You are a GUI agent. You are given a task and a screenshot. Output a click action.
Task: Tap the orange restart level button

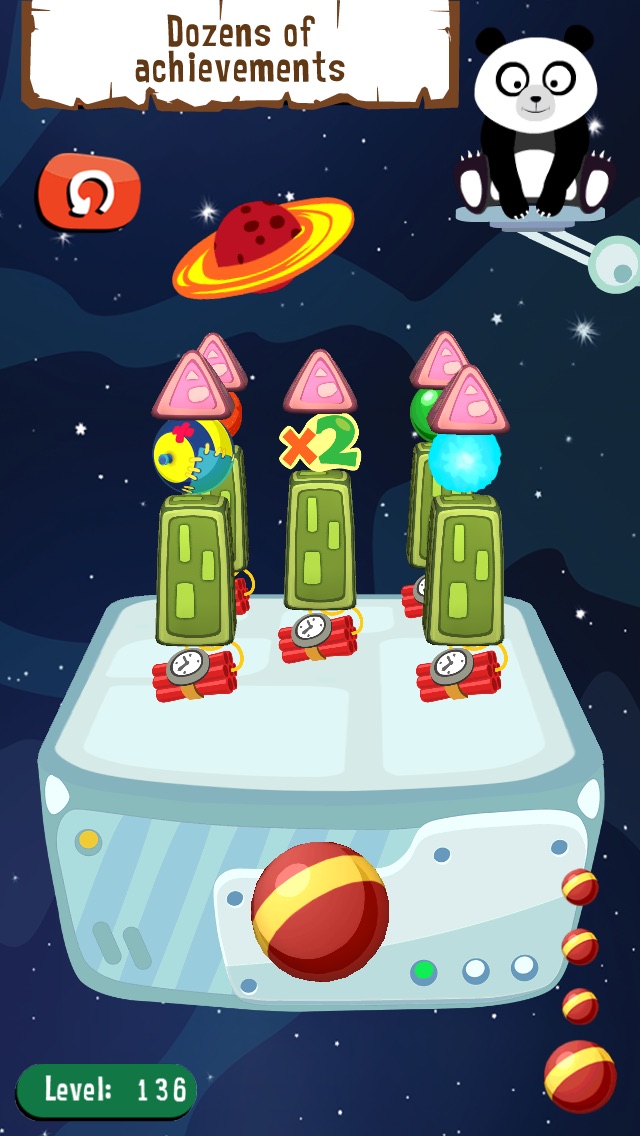pos(88,192)
